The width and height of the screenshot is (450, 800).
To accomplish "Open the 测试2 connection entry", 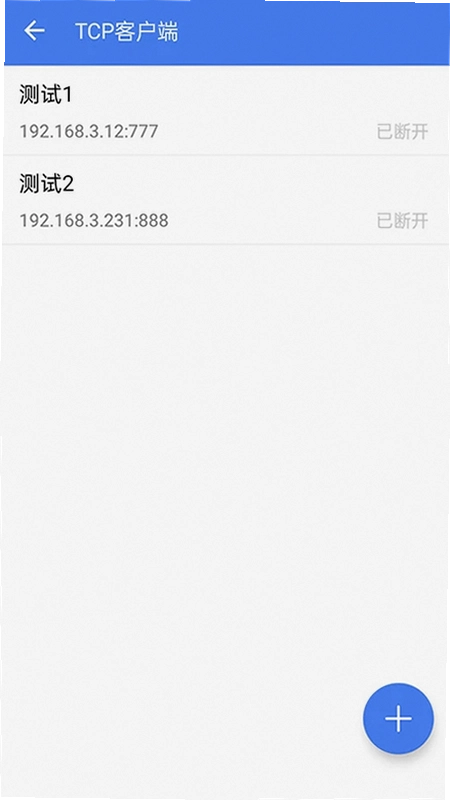I will pos(225,200).
